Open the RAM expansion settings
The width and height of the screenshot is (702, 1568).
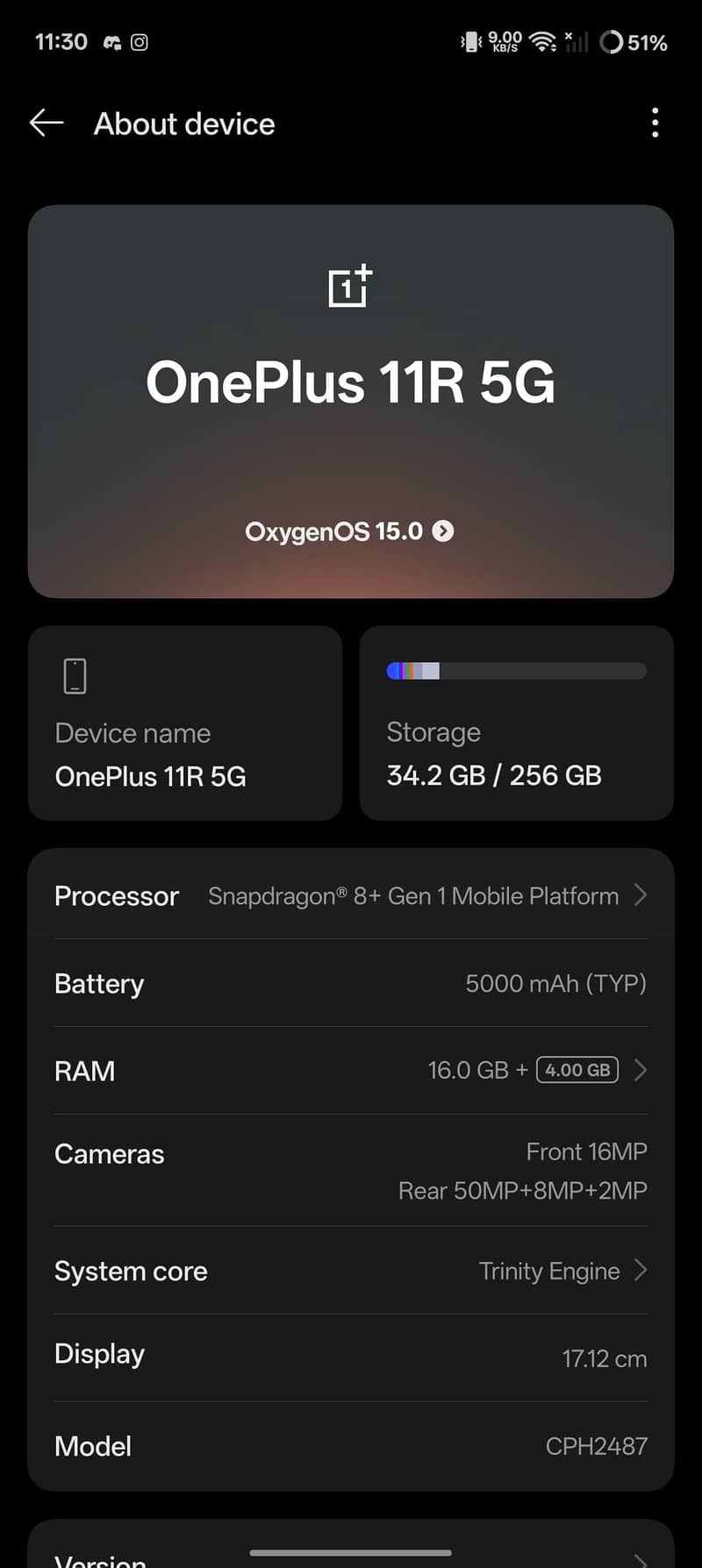coord(351,1070)
